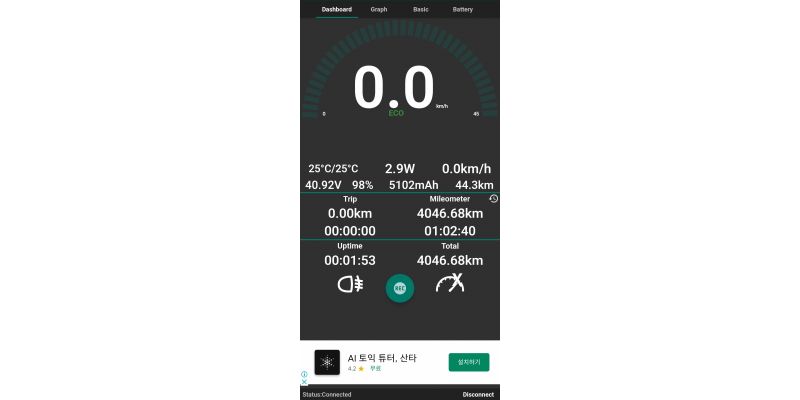Screen dimensions: 800x400
Task: Tap the green 설치하기 install button
Action: pos(468,362)
